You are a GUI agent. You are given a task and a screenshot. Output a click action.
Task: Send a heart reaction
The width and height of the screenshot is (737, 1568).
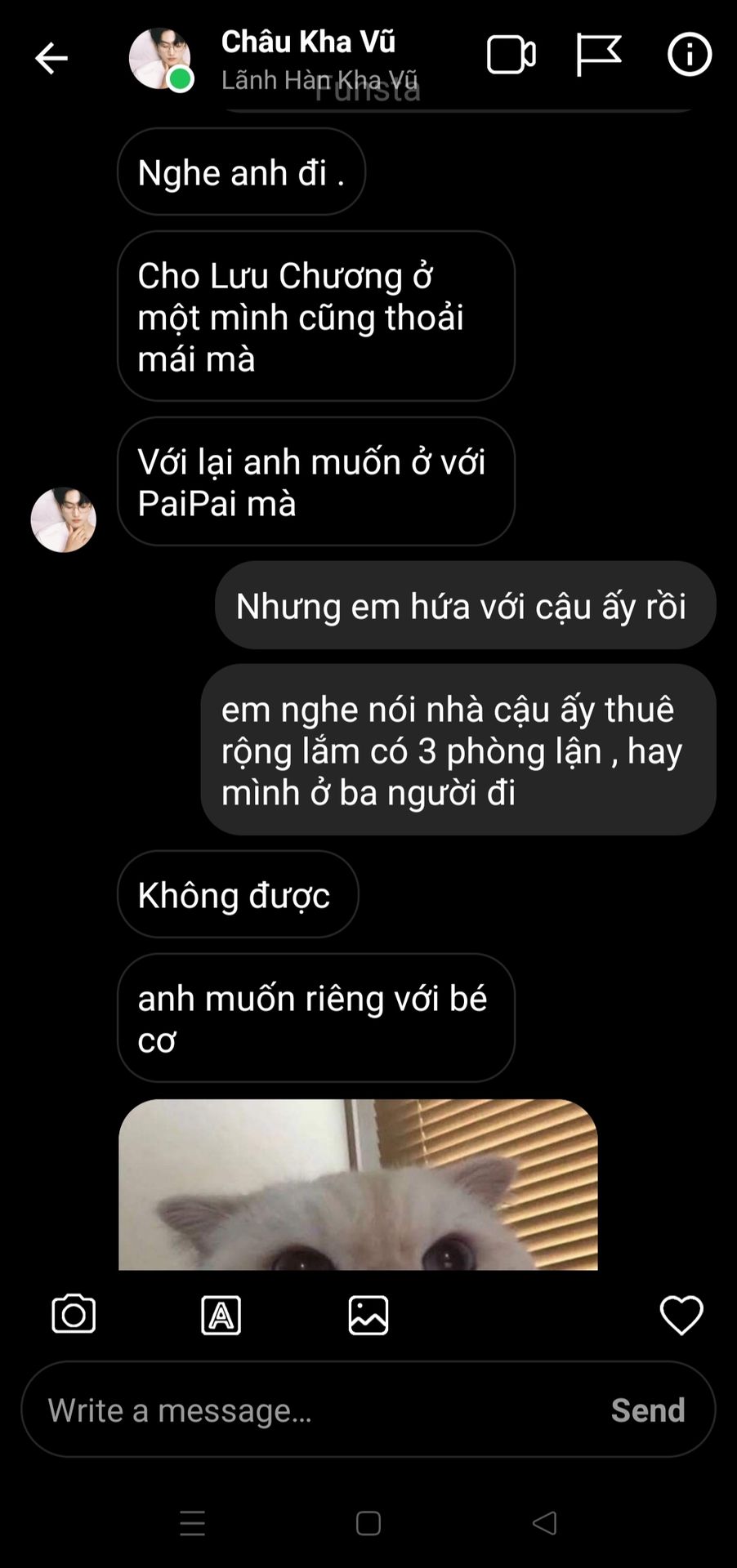[681, 1315]
